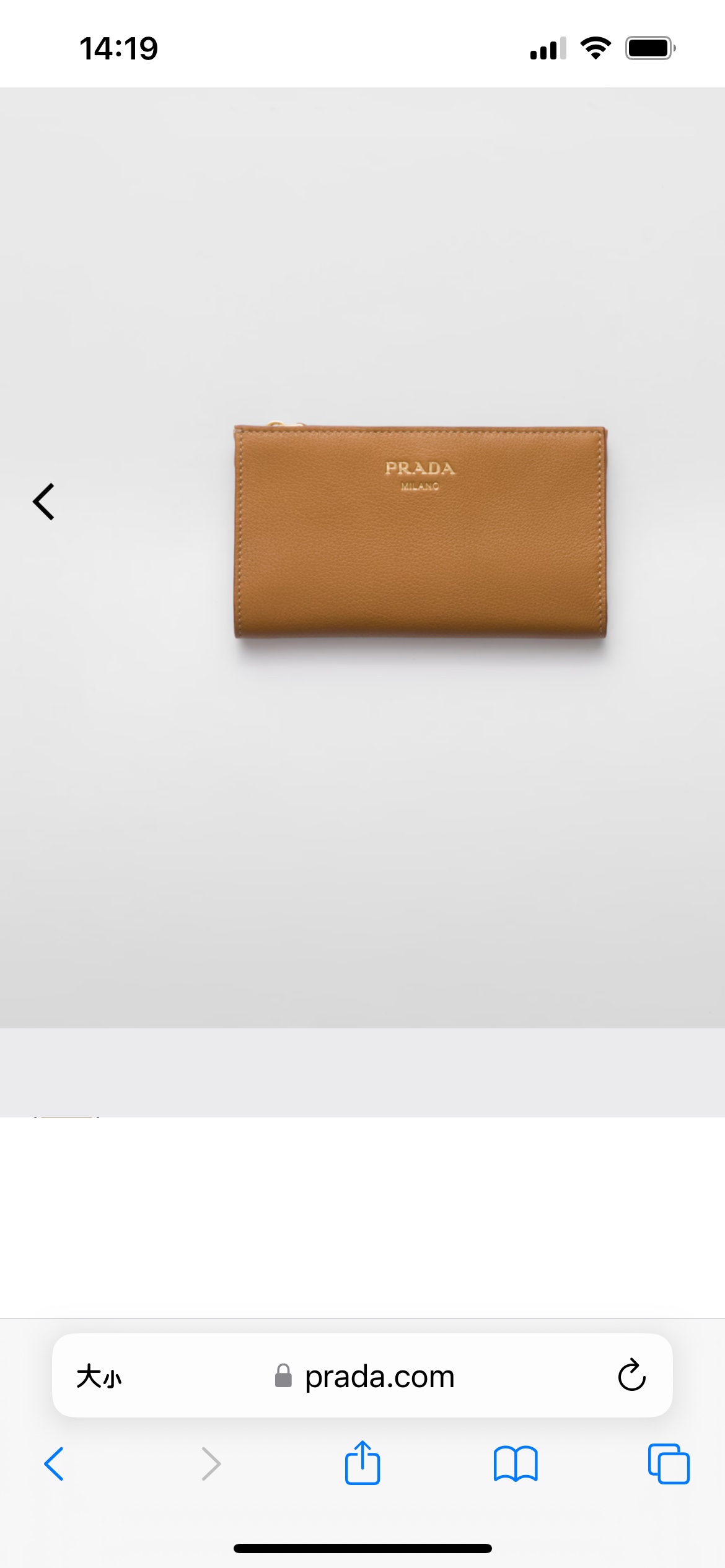Select the left pagination dot
725x1568 pixels.
[35, 1118]
